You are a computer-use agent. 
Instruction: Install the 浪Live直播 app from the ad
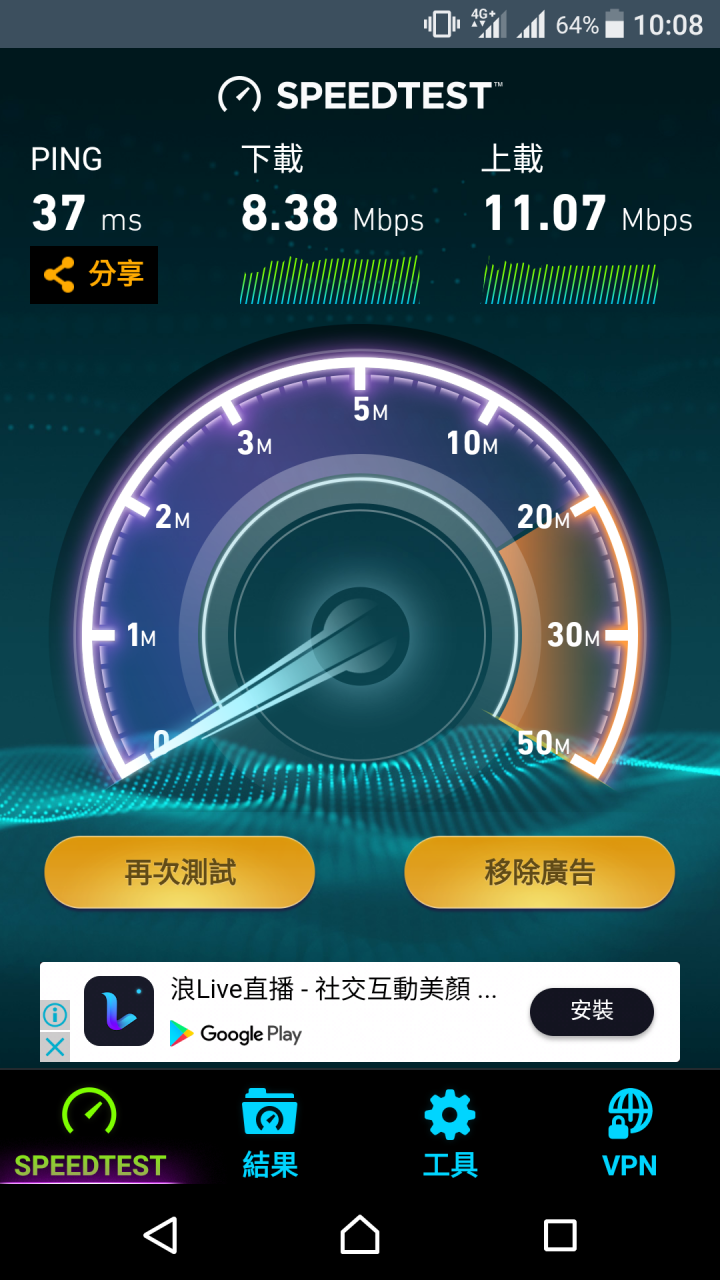[591, 1011]
